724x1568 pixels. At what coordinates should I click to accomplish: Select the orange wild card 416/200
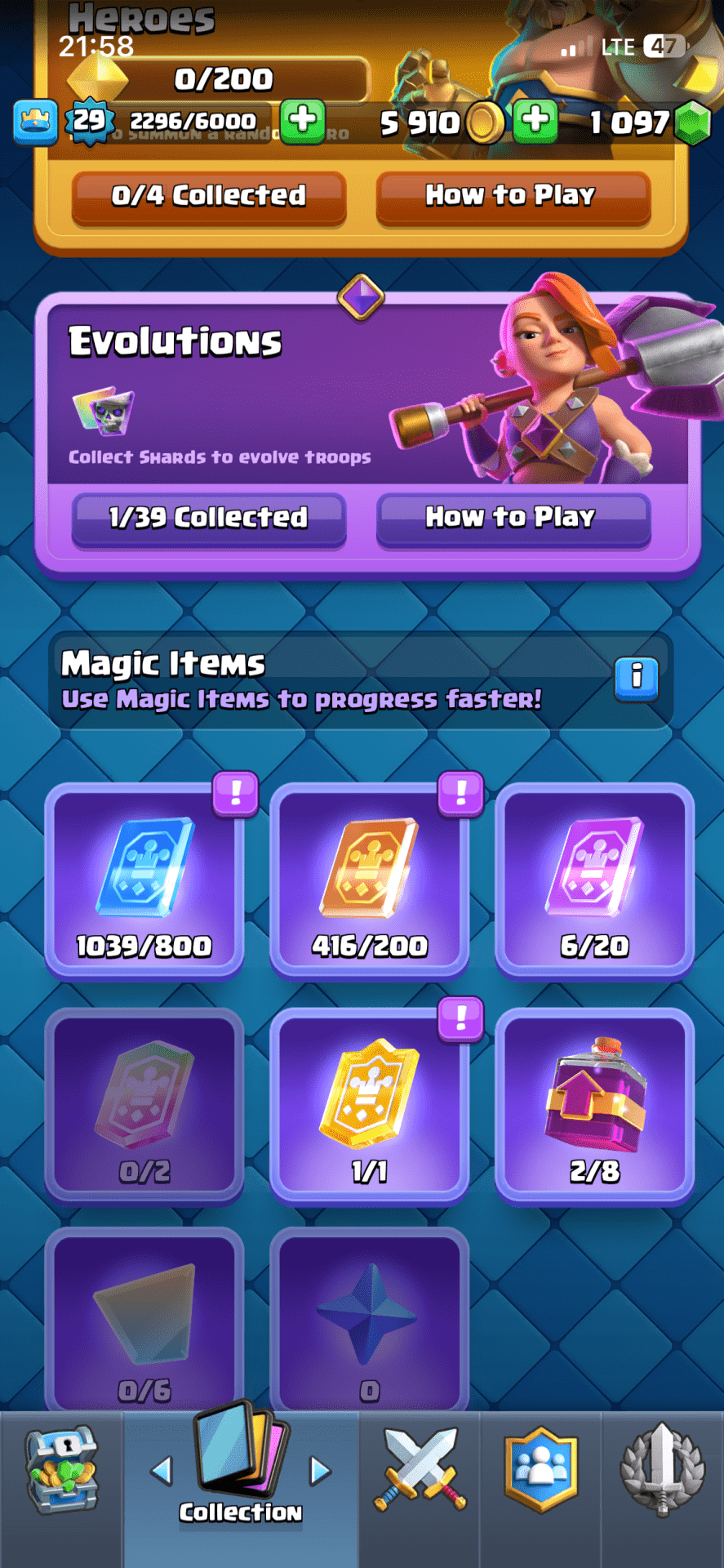tap(370, 880)
